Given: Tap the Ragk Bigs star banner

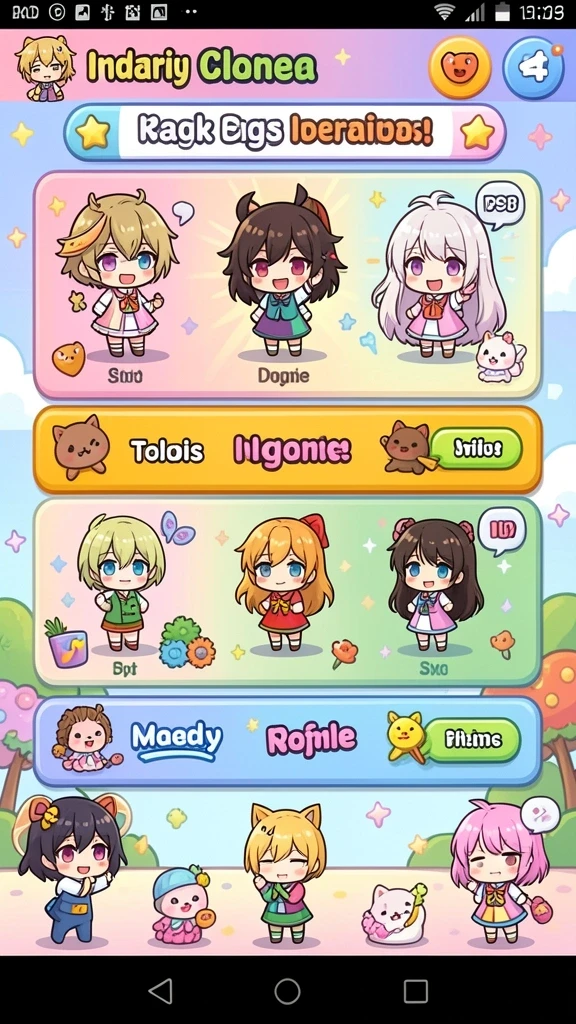Looking at the screenshot, I should click(x=285, y=132).
